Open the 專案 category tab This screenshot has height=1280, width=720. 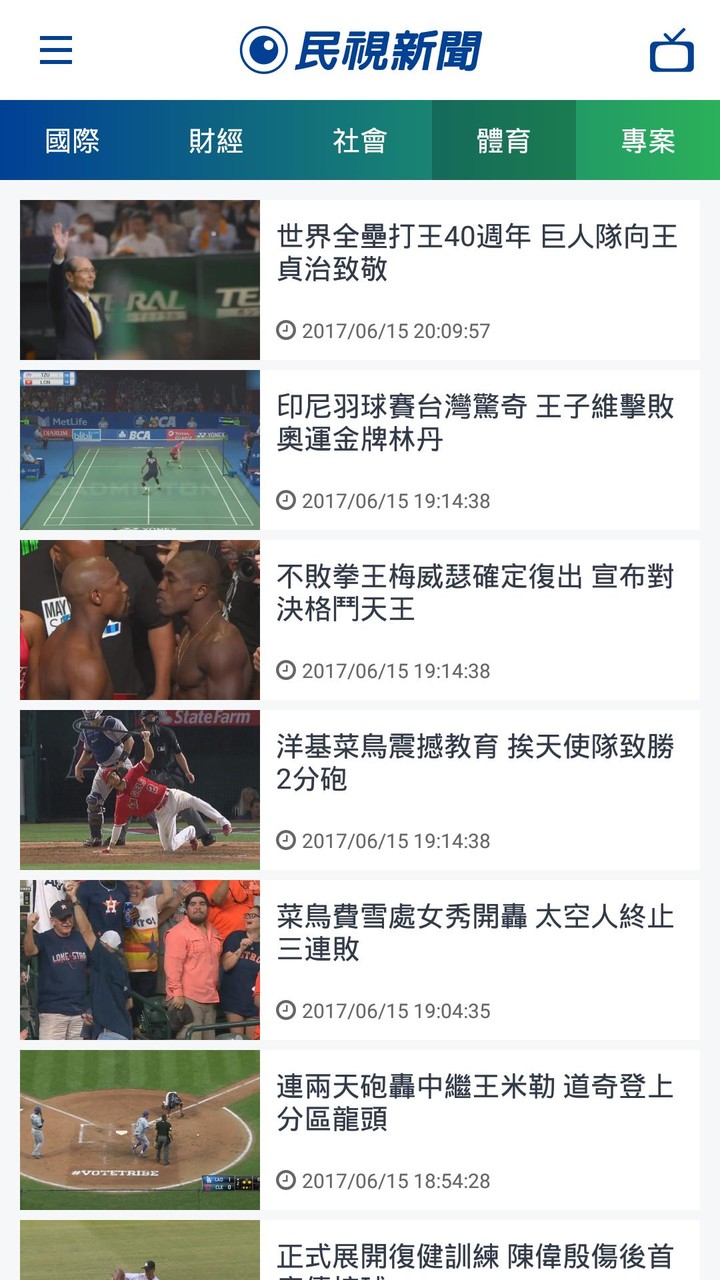pyautogui.click(x=647, y=141)
